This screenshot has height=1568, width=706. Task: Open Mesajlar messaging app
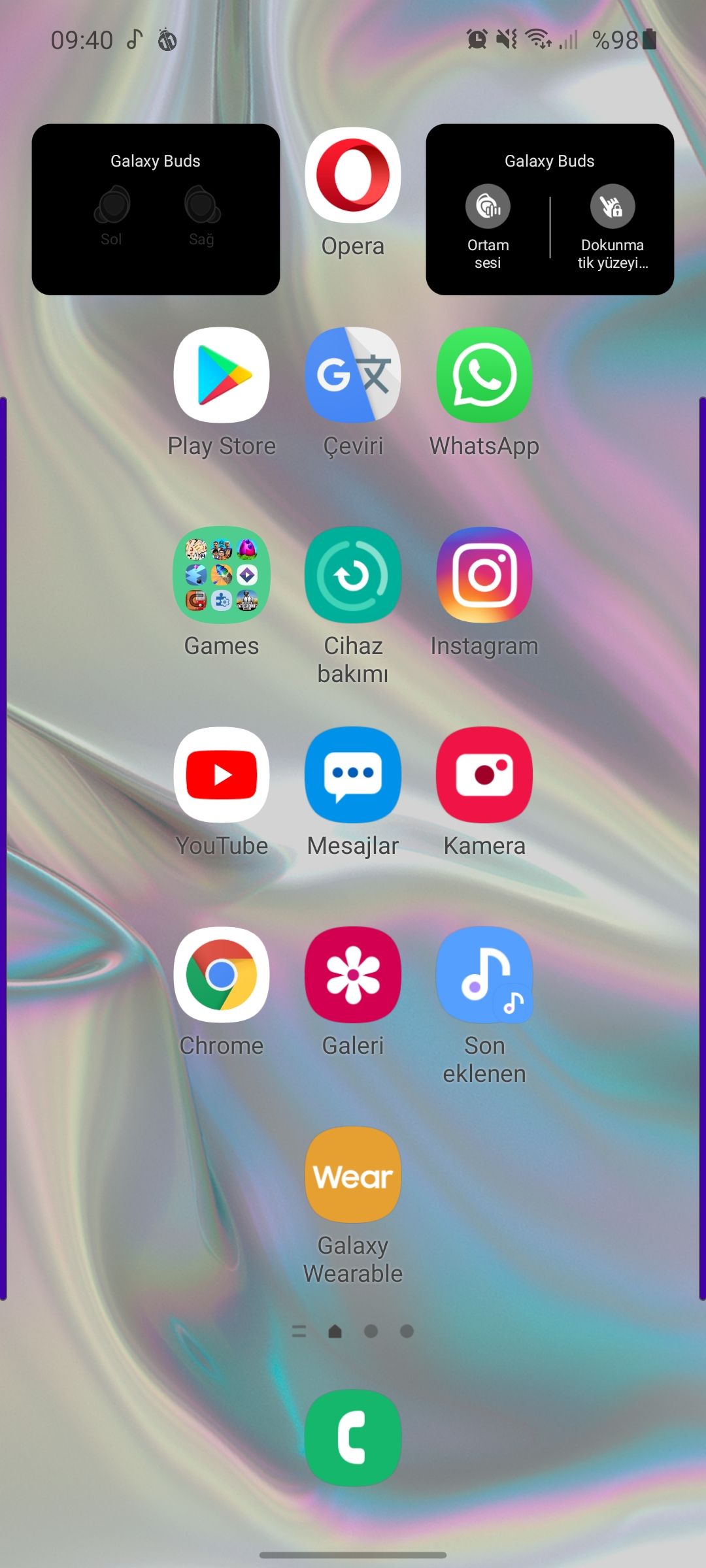pos(353,775)
